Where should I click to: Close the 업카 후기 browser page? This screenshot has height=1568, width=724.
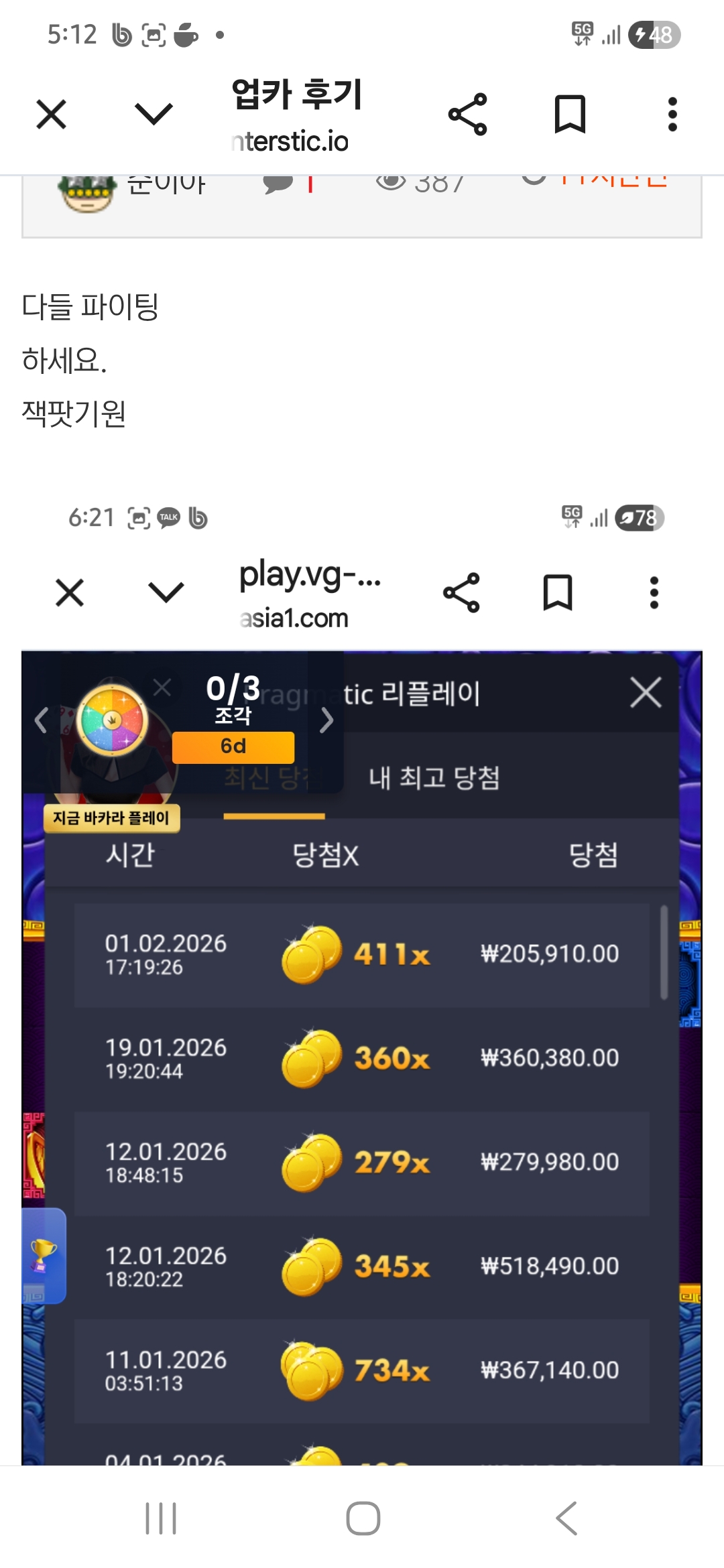click(x=52, y=114)
